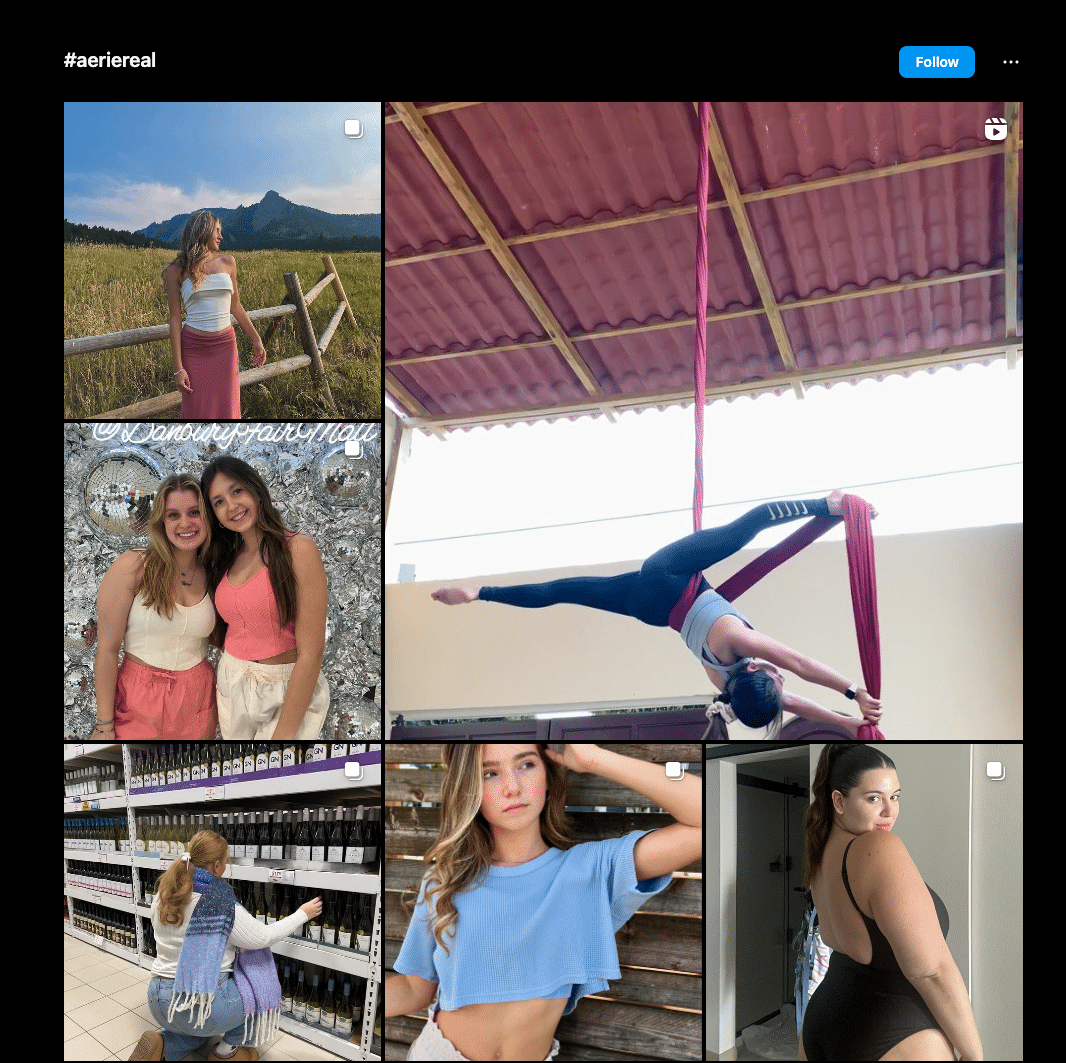1066x1063 pixels.
Task: Open the blue crop top post
Action: pyautogui.click(x=543, y=902)
